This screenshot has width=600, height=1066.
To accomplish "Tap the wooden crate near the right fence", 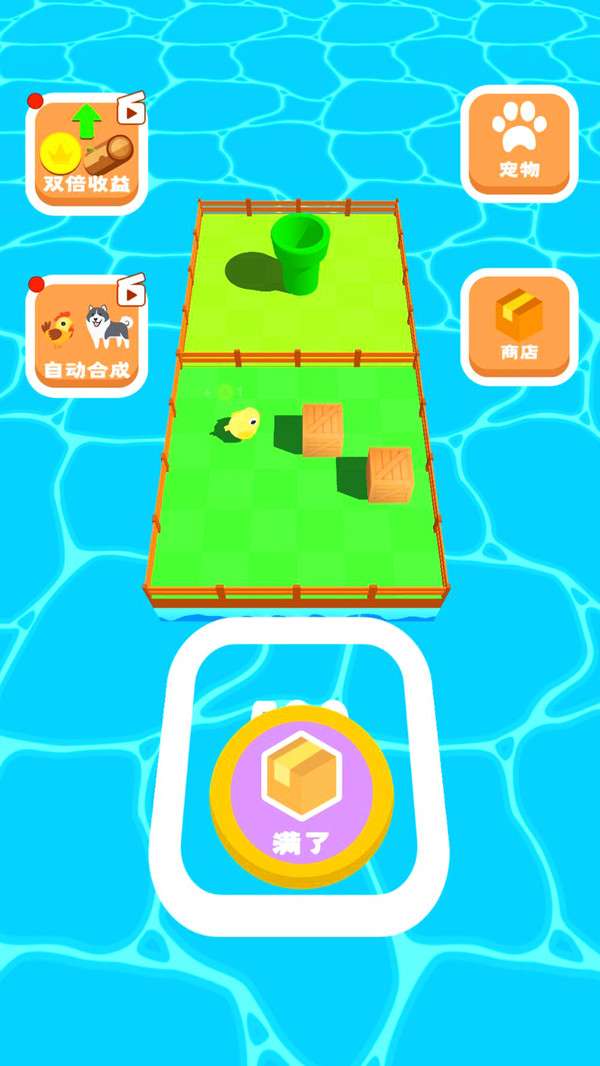I will point(389,473).
